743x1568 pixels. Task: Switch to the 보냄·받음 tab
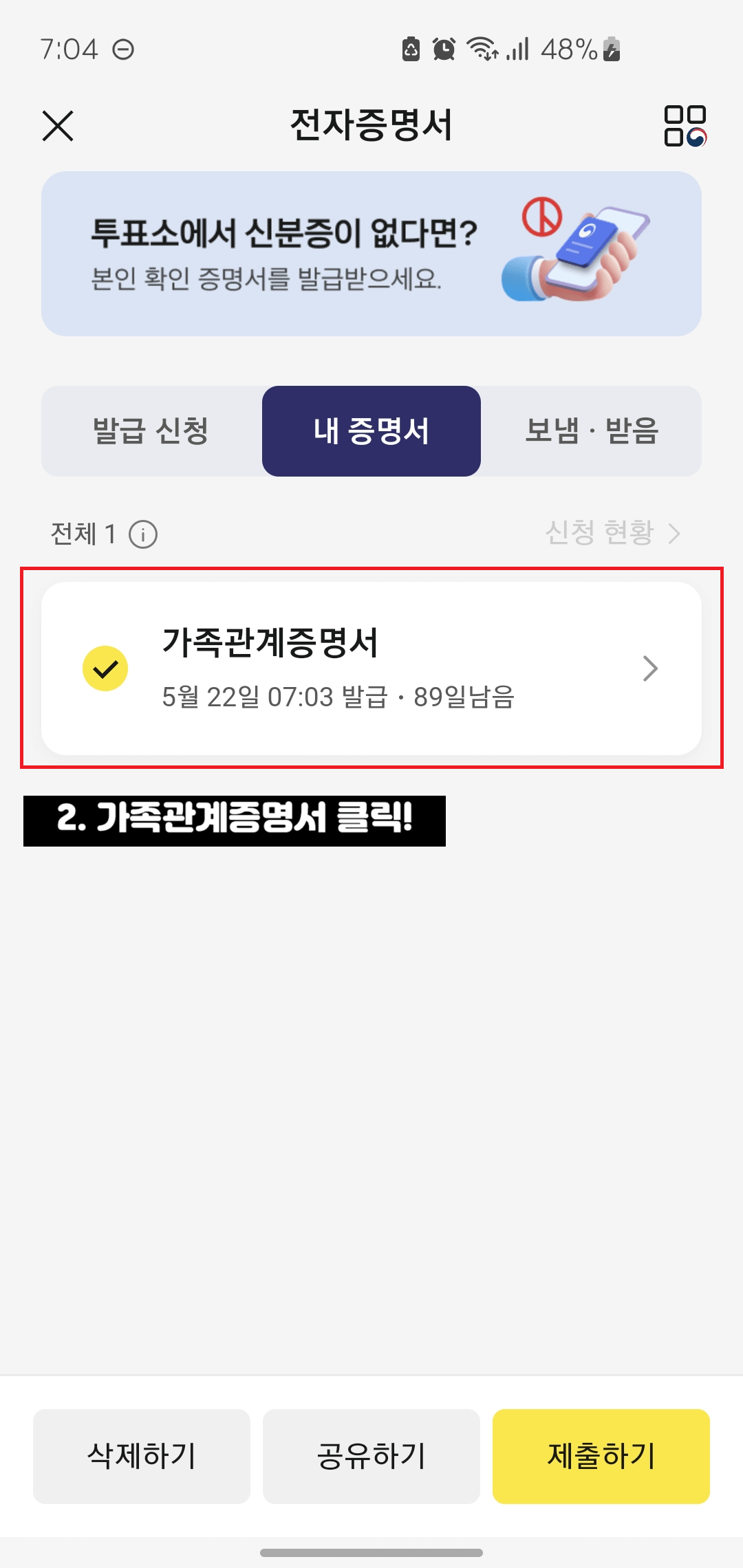pos(592,431)
